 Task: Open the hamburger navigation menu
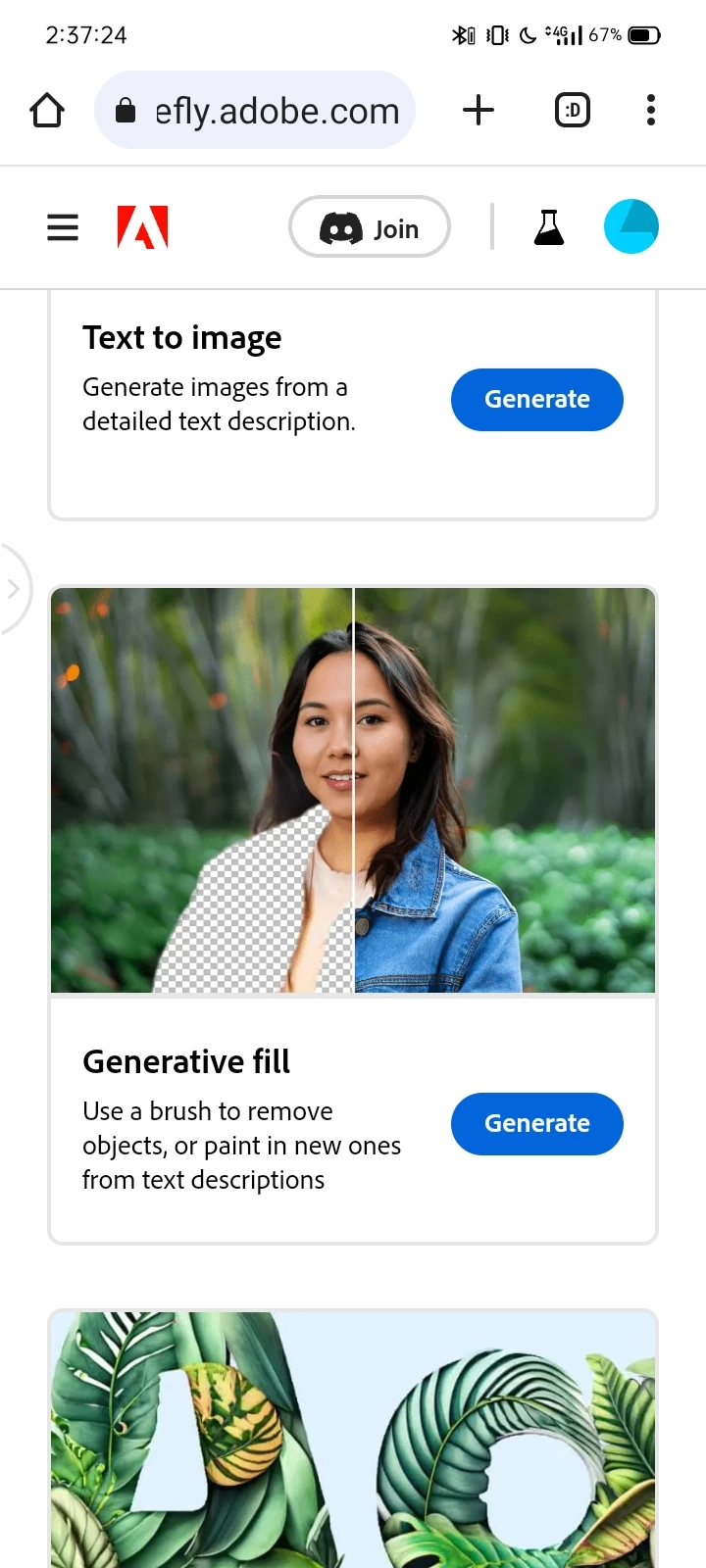[63, 227]
